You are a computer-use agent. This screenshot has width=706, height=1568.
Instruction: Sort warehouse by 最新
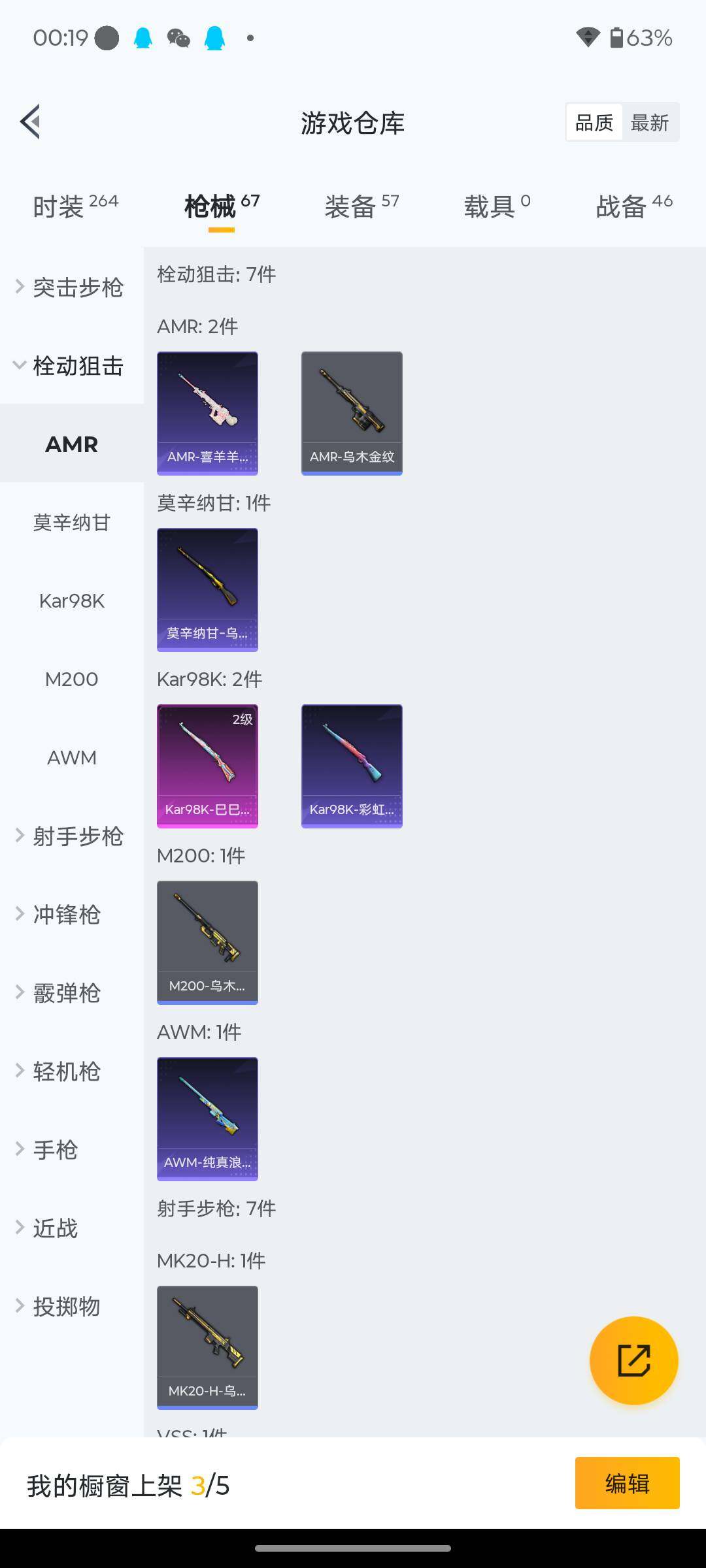(x=649, y=122)
